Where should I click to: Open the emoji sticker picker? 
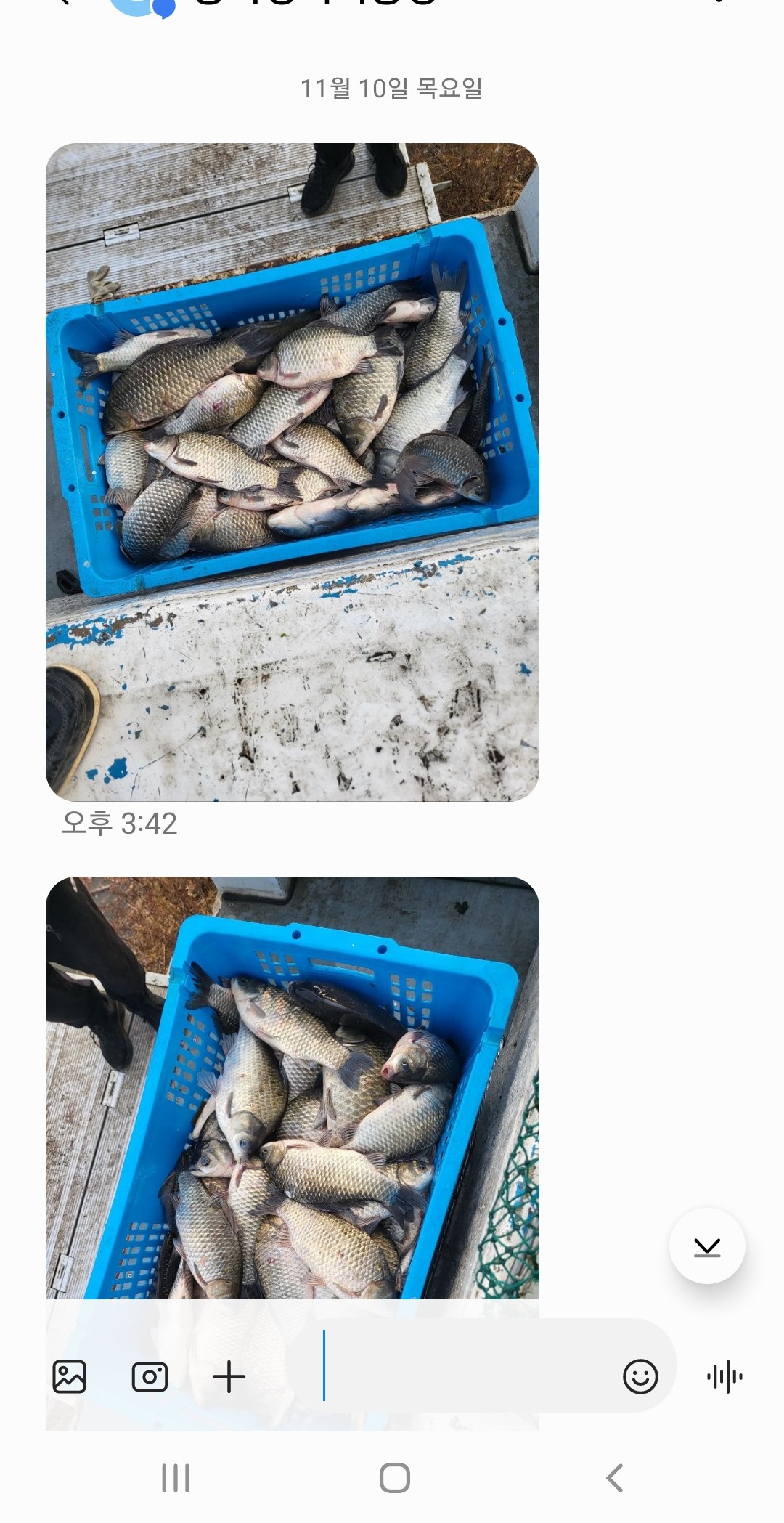coord(640,1376)
